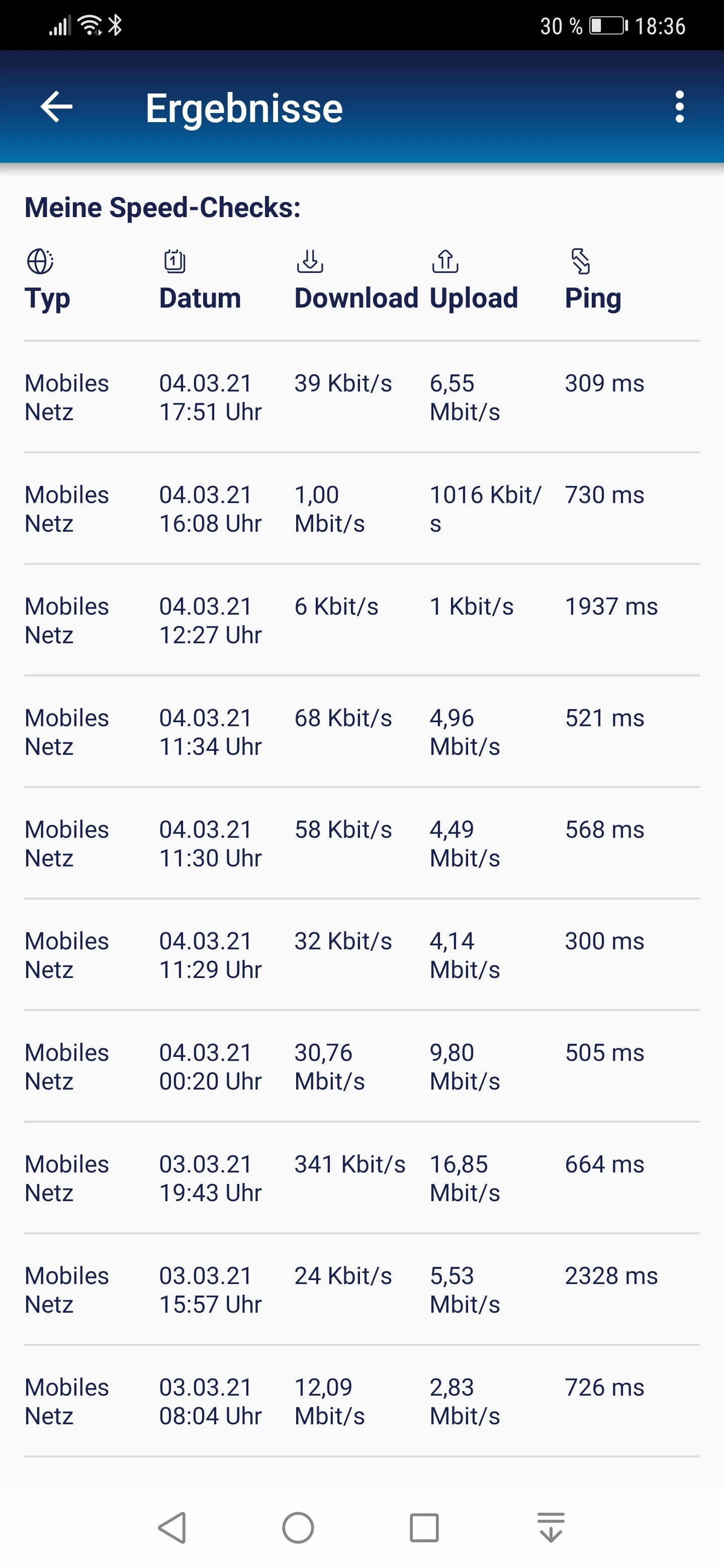Open recent apps via square button
Viewport: 724px width, 1568px height.
tap(424, 1527)
